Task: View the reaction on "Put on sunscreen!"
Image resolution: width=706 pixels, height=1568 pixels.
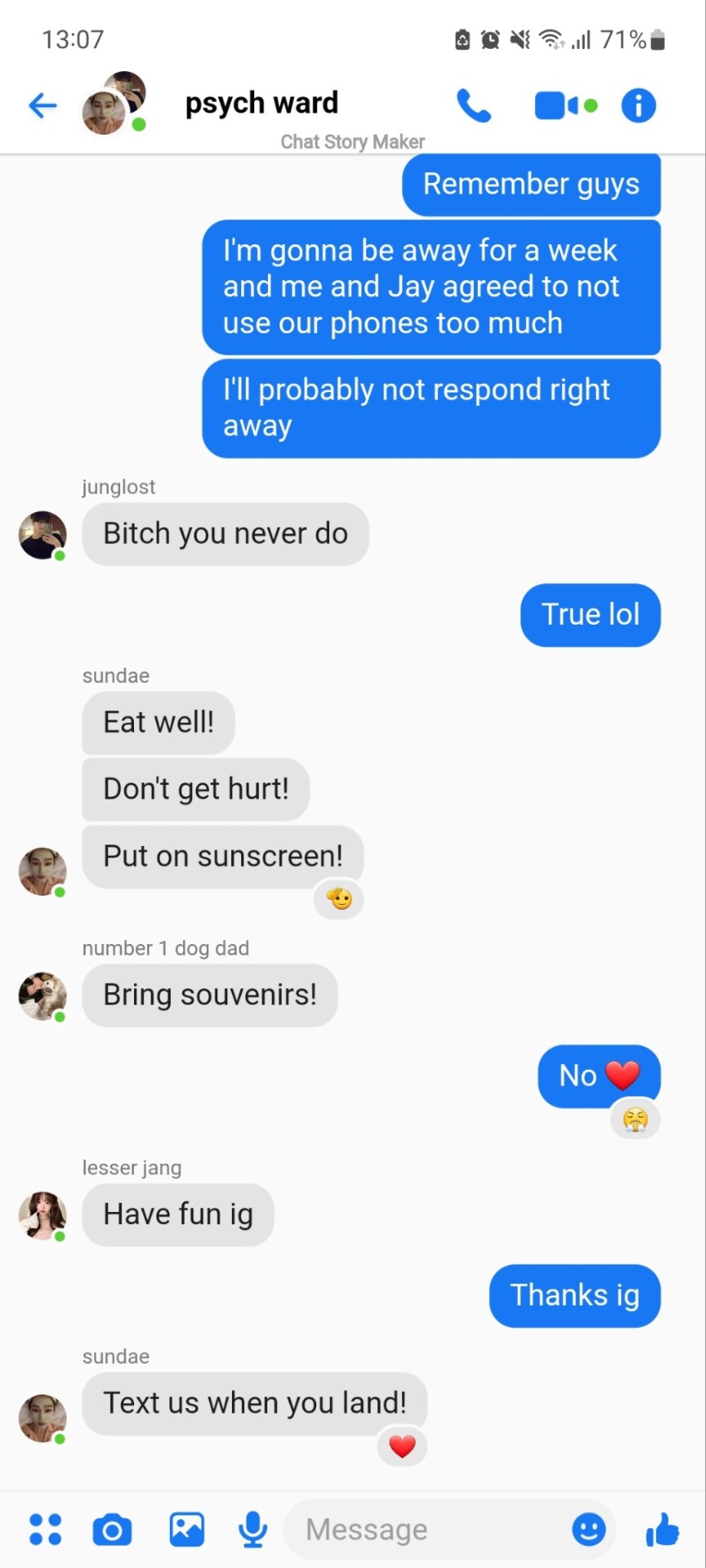Action: click(x=339, y=899)
